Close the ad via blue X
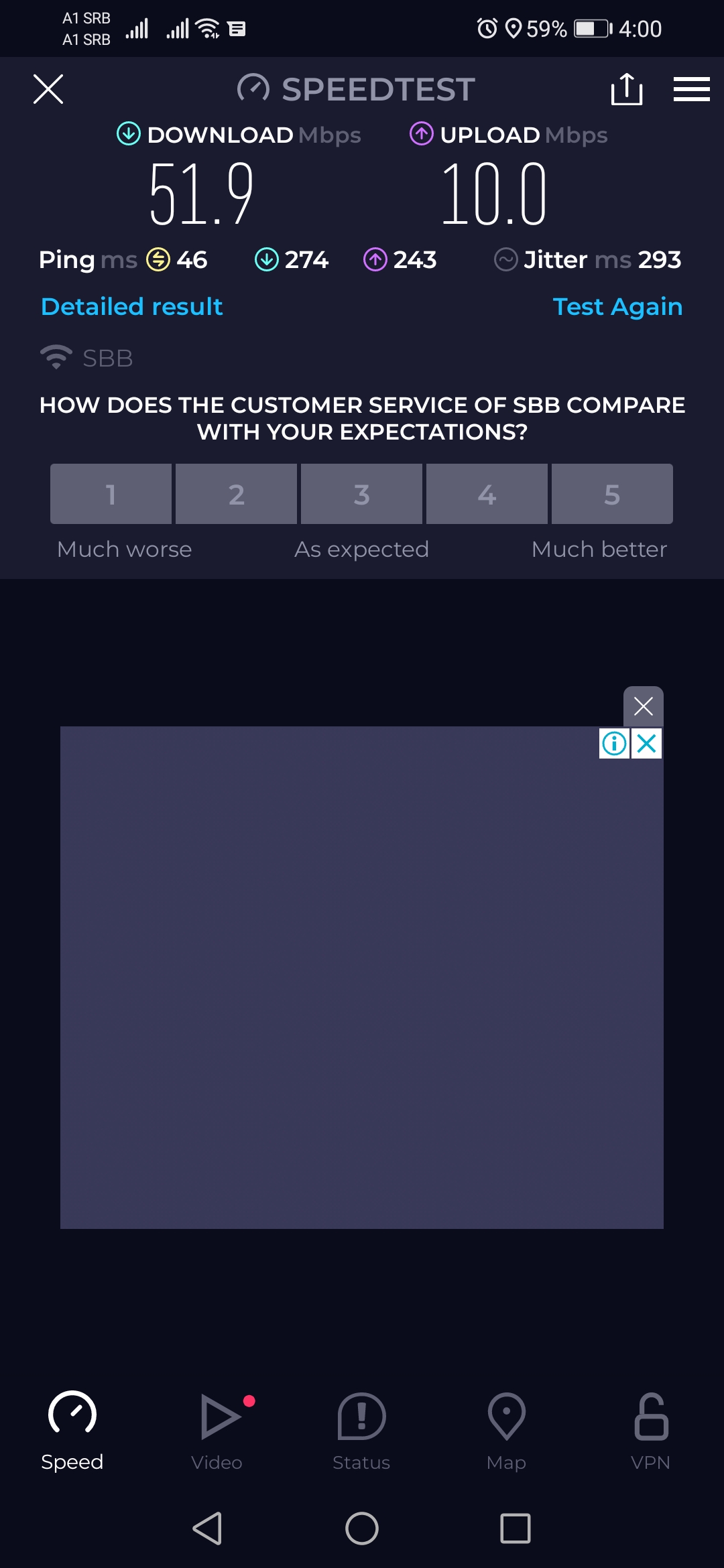The image size is (724, 1568). pyautogui.click(x=647, y=744)
